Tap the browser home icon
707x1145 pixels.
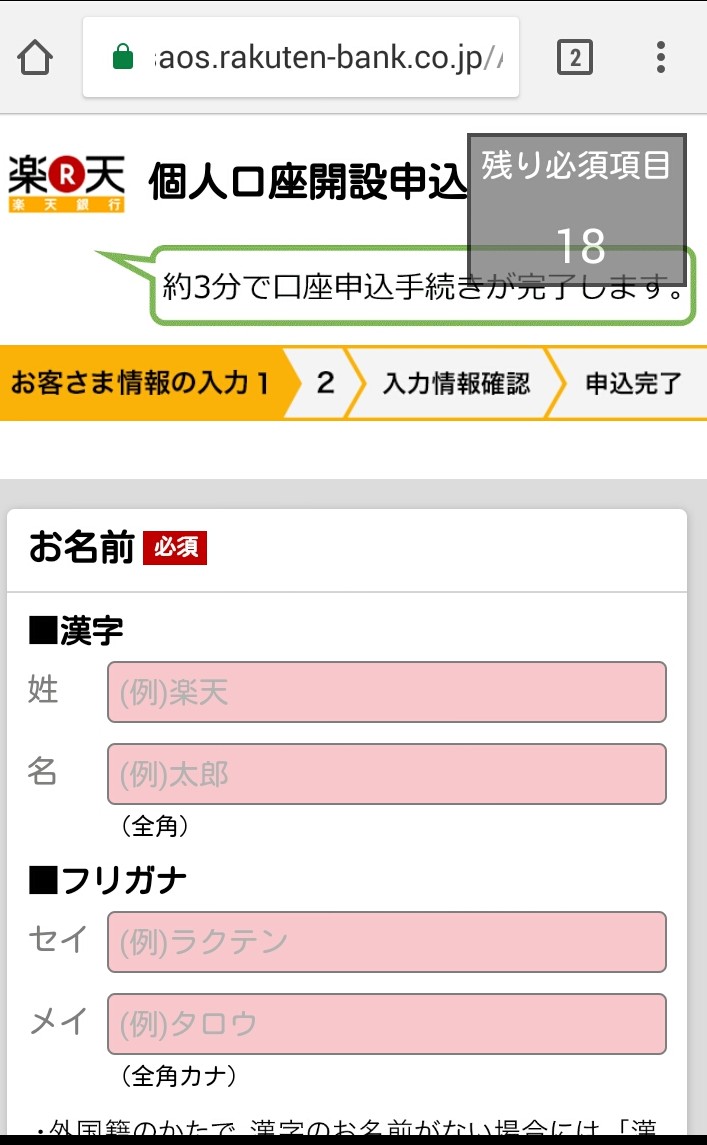(35, 57)
